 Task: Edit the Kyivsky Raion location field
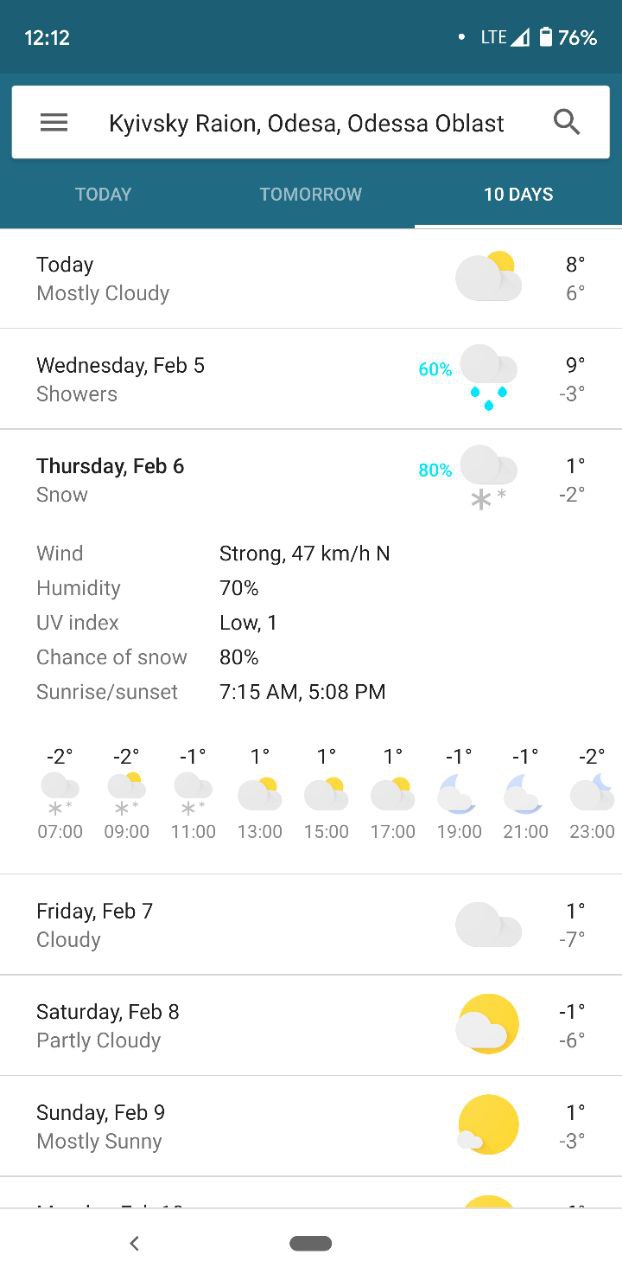[x=306, y=123]
